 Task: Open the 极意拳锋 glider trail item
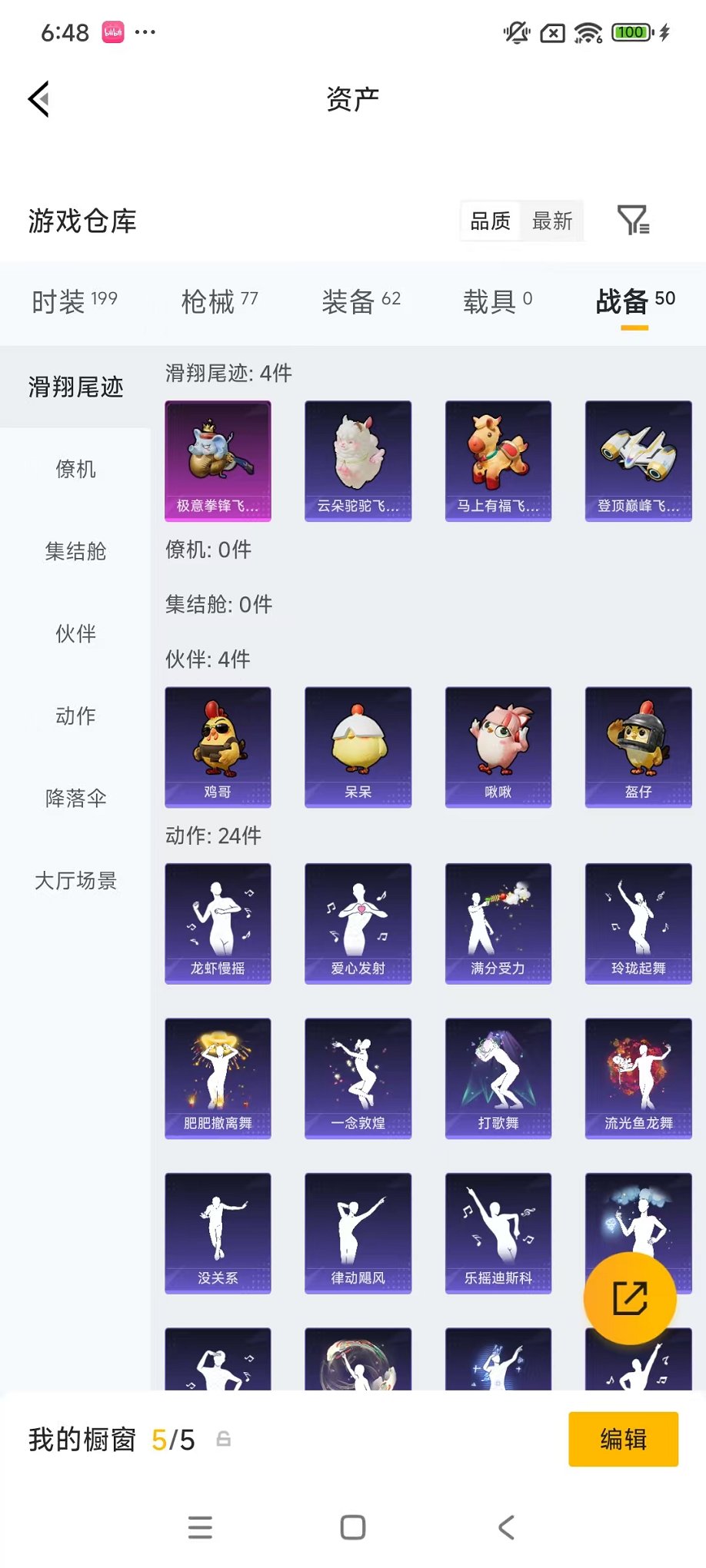(x=218, y=461)
